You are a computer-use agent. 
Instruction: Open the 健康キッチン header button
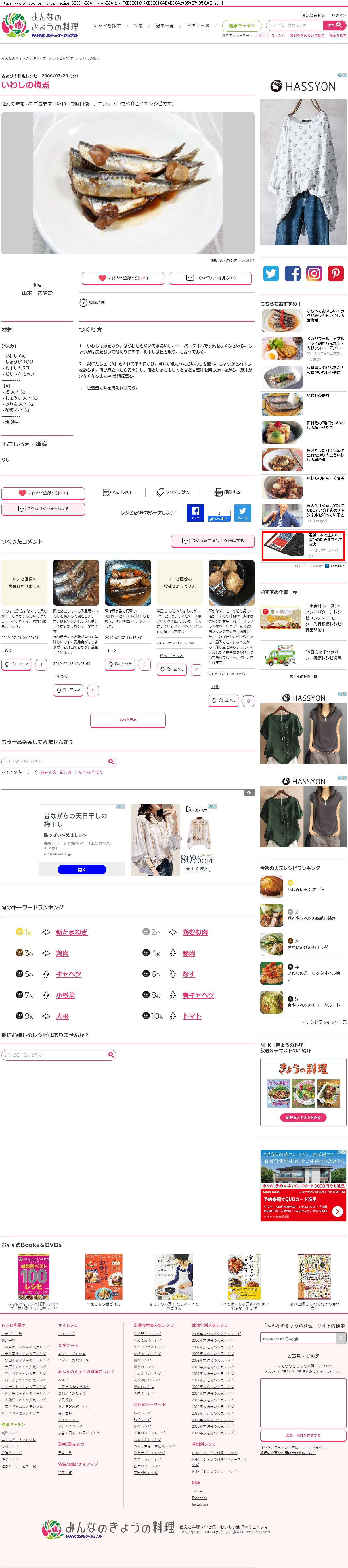(242, 26)
